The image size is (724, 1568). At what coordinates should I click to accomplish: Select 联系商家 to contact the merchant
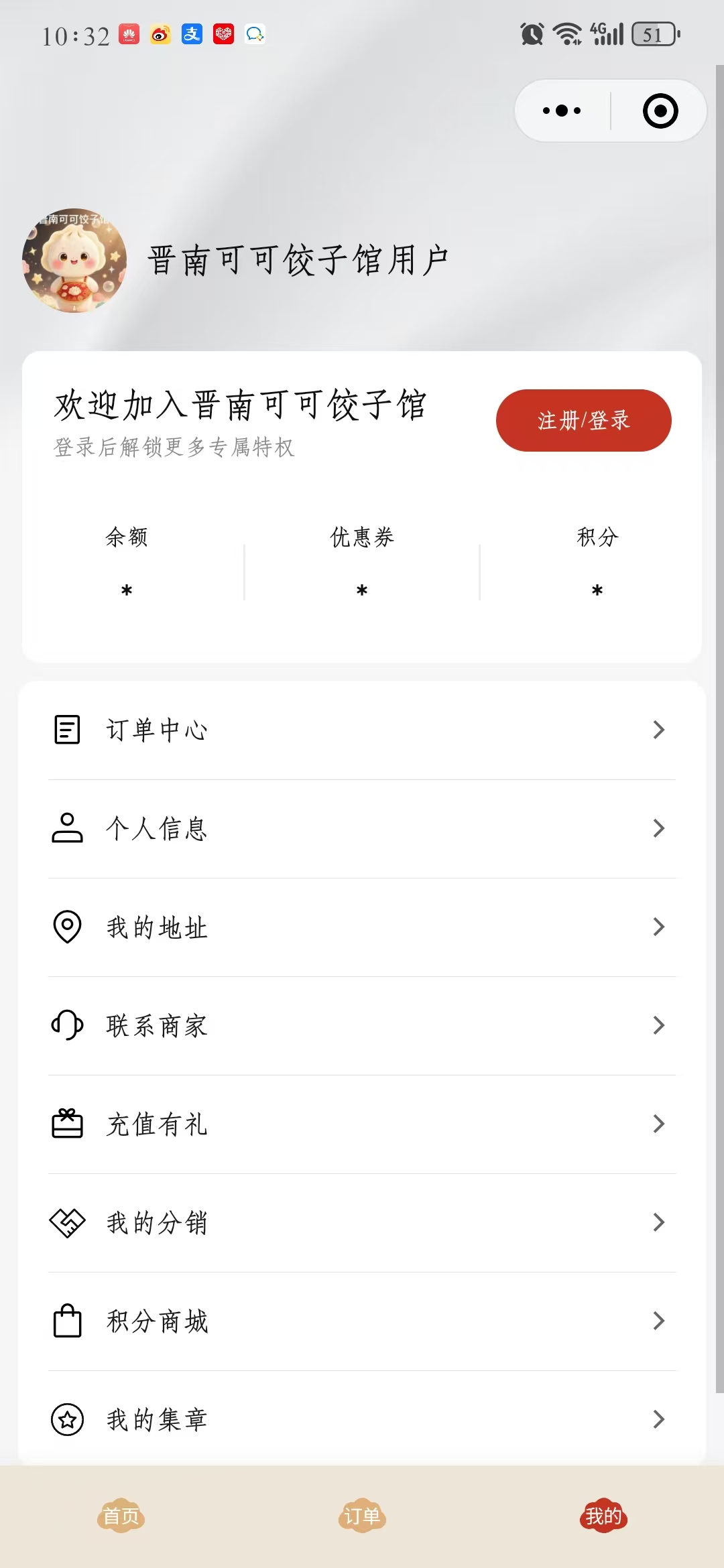(362, 1026)
